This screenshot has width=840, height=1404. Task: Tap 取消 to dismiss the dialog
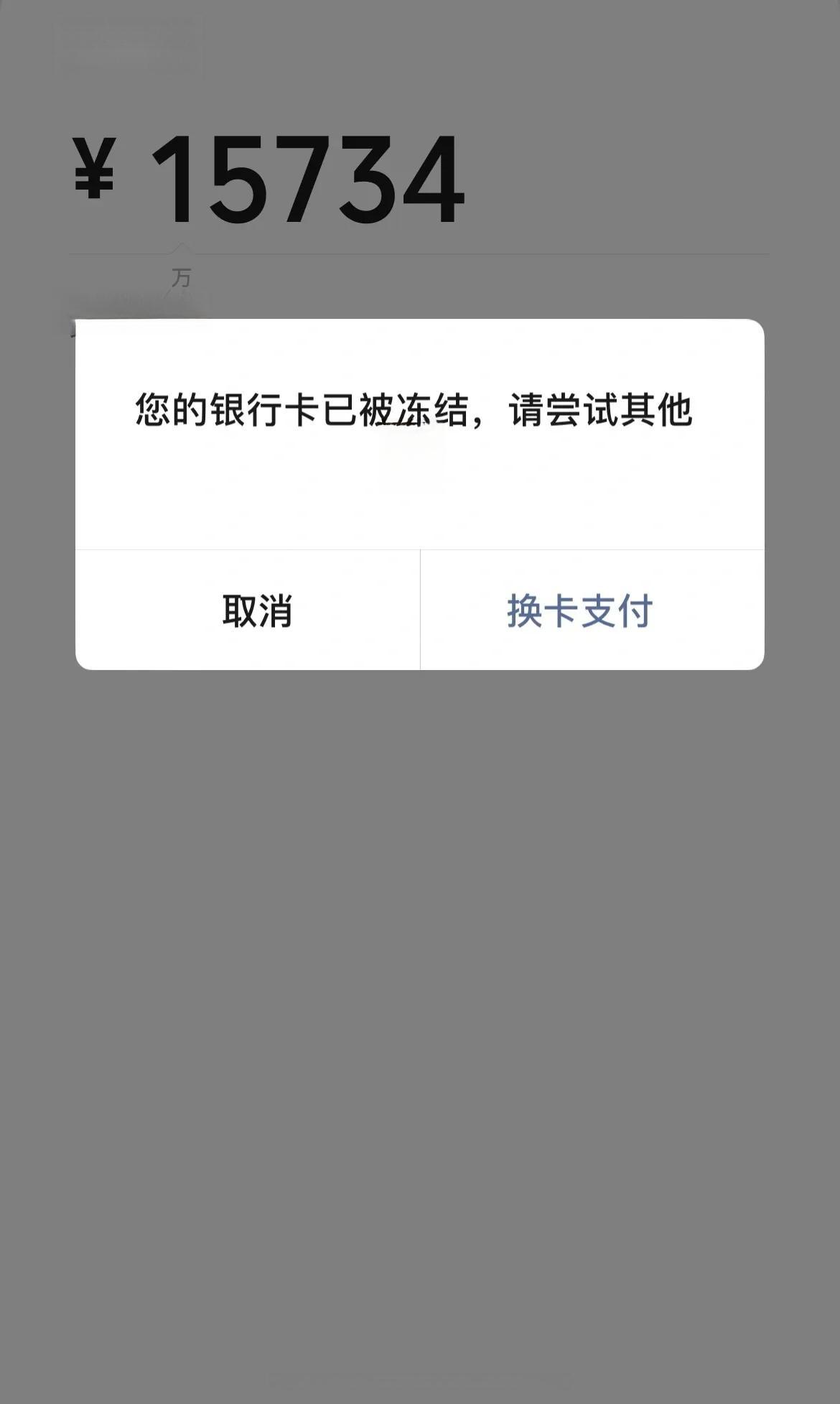tap(256, 610)
